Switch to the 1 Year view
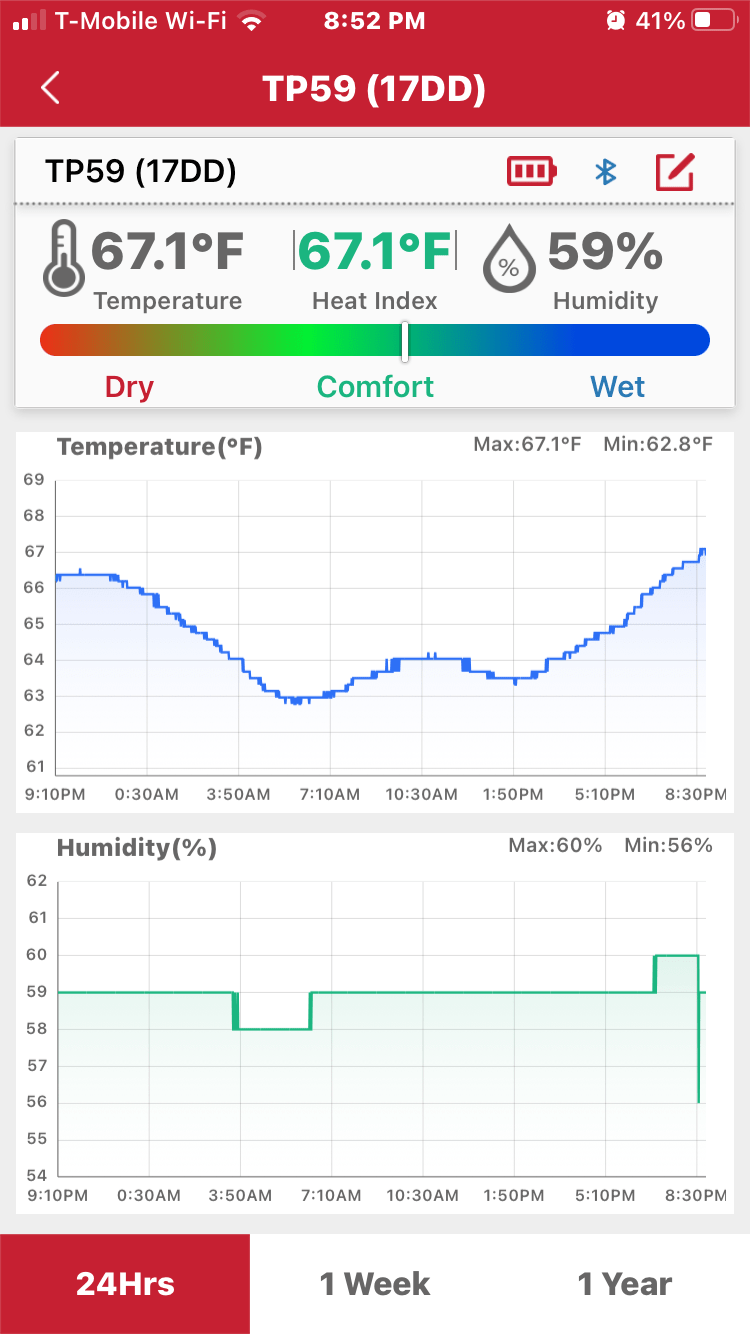Image resolution: width=750 pixels, height=1334 pixels. click(x=625, y=1284)
